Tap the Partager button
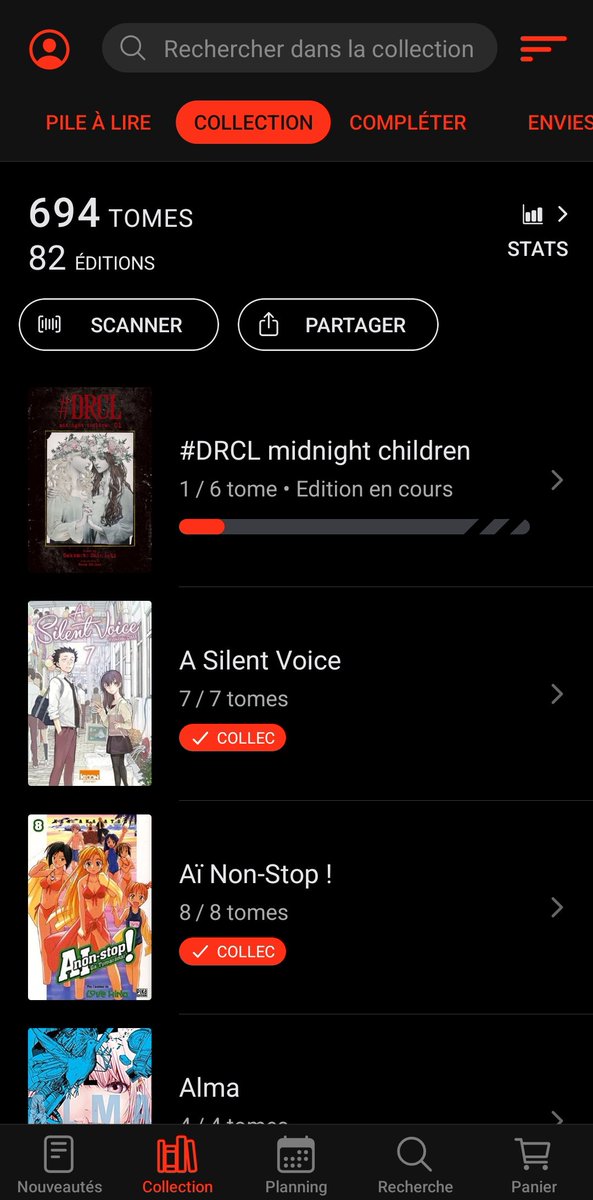Image resolution: width=593 pixels, height=1200 pixels. point(338,325)
